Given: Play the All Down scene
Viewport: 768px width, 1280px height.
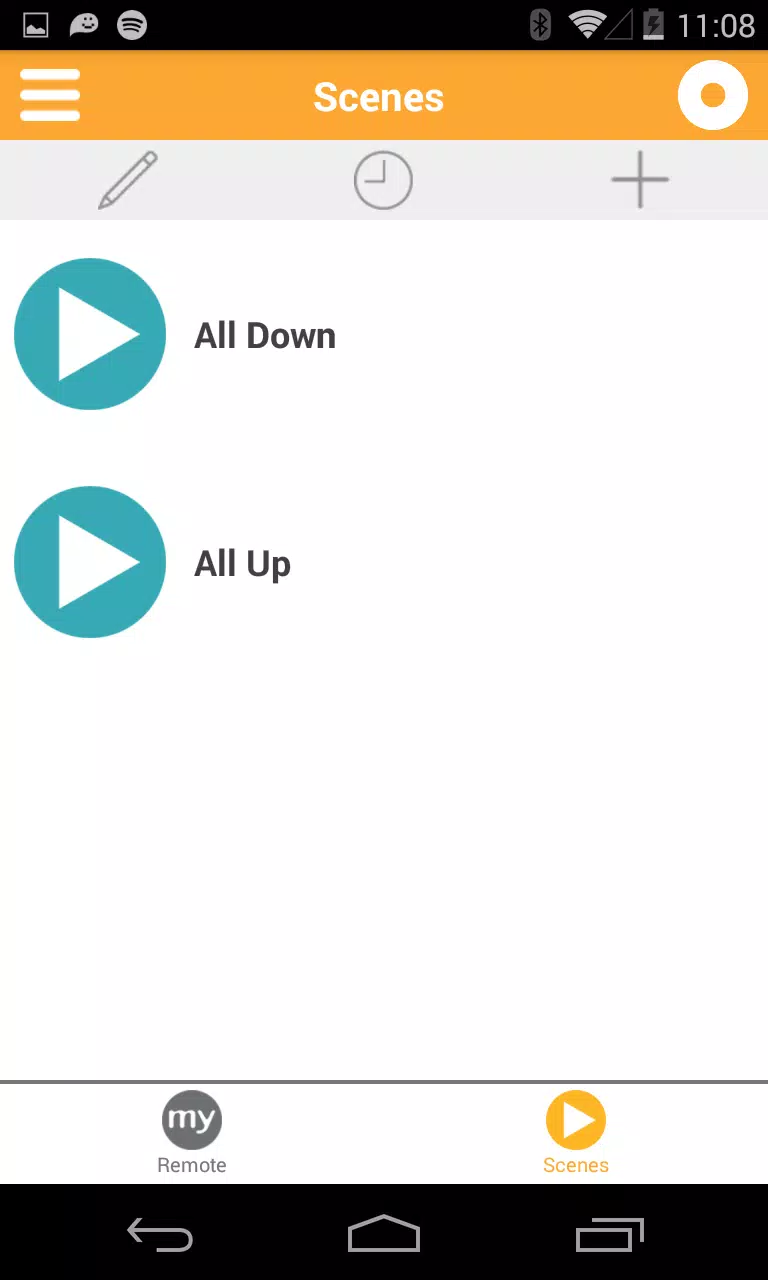Looking at the screenshot, I should pos(90,334).
